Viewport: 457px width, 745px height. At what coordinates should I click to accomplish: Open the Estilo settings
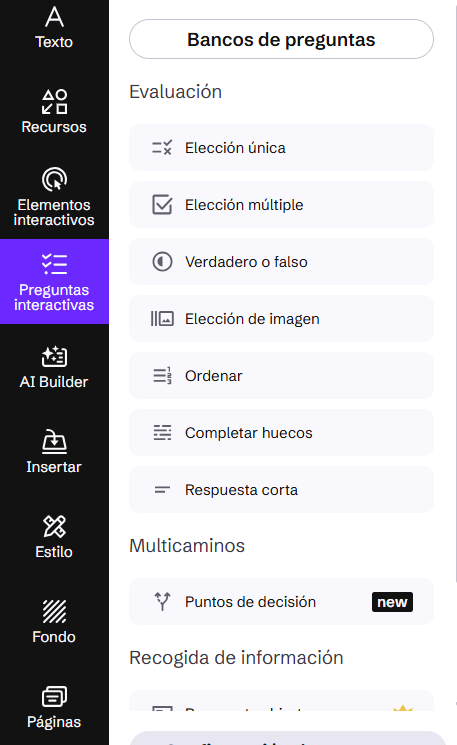[x=54, y=537]
